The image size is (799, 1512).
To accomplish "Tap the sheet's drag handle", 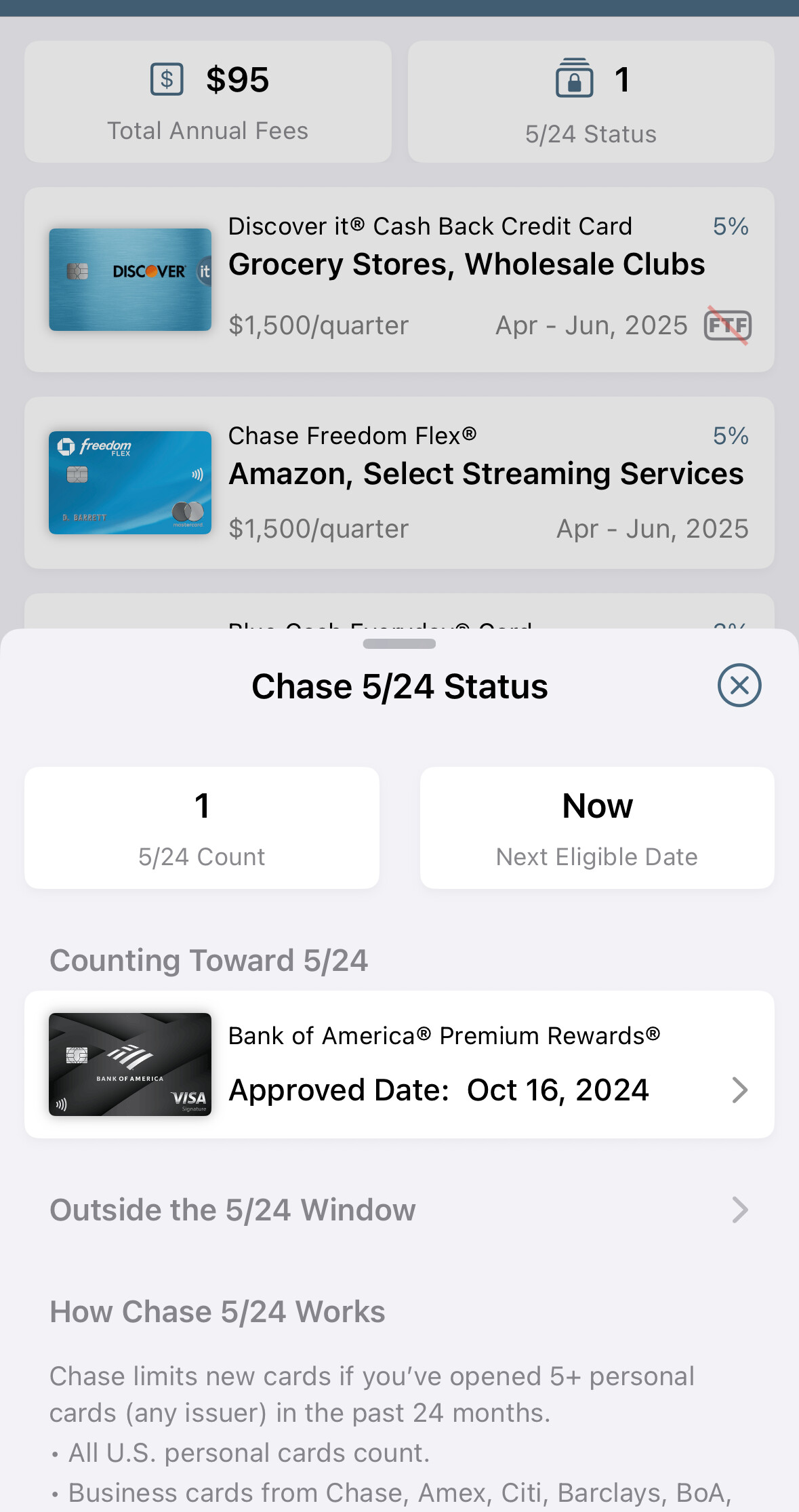I will 399,643.
